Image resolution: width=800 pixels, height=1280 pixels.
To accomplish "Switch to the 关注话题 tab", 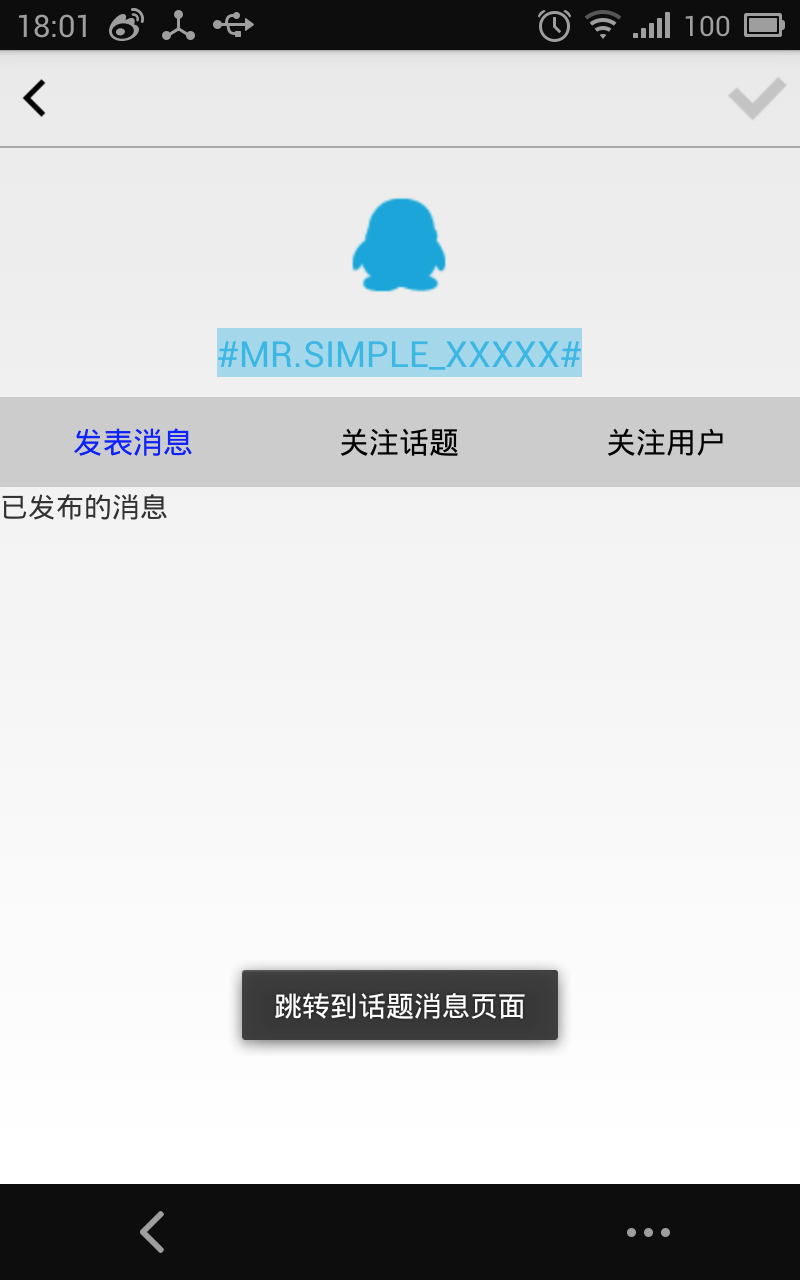I will (x=400, y=442).
